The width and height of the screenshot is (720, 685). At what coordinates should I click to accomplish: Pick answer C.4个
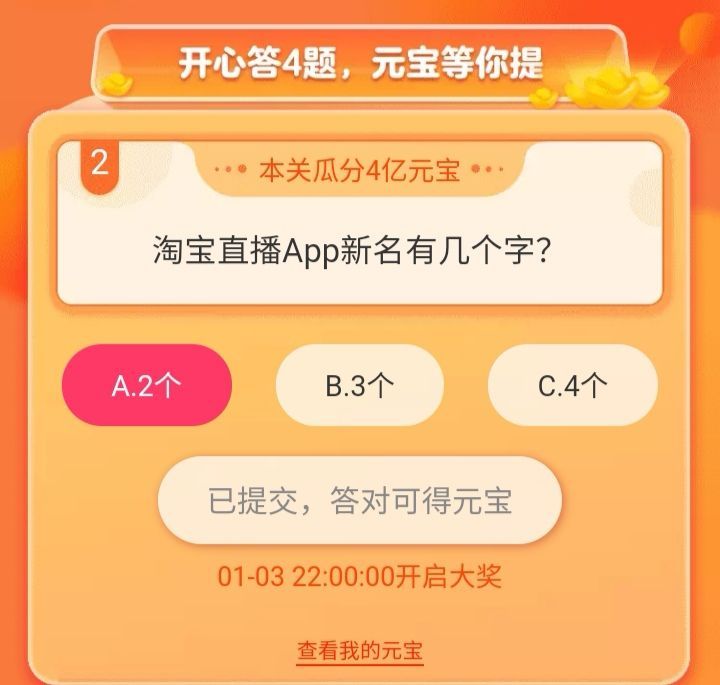coord(572,386)
